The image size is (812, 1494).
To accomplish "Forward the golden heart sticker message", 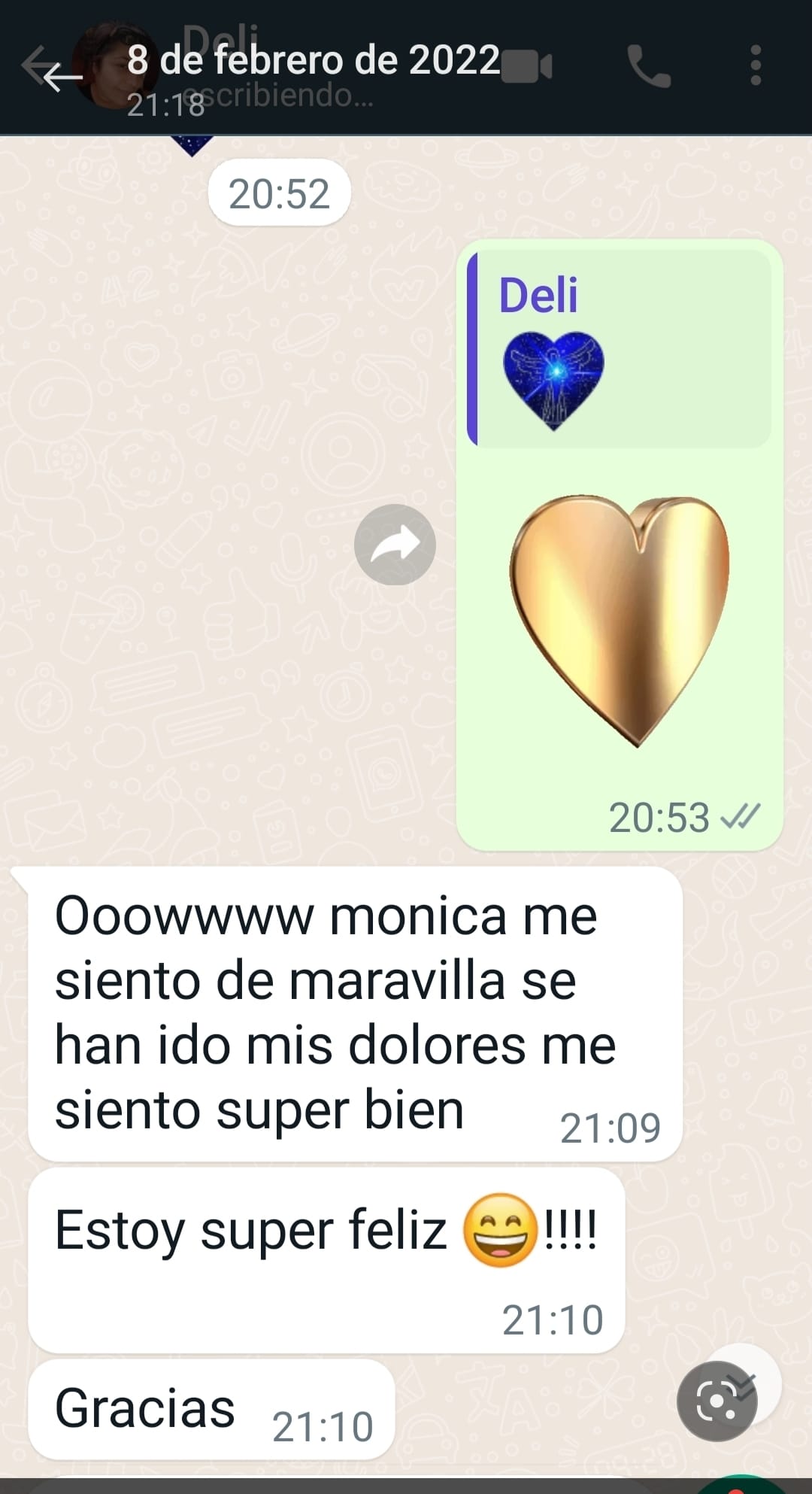I will click(x=395, y=544).
